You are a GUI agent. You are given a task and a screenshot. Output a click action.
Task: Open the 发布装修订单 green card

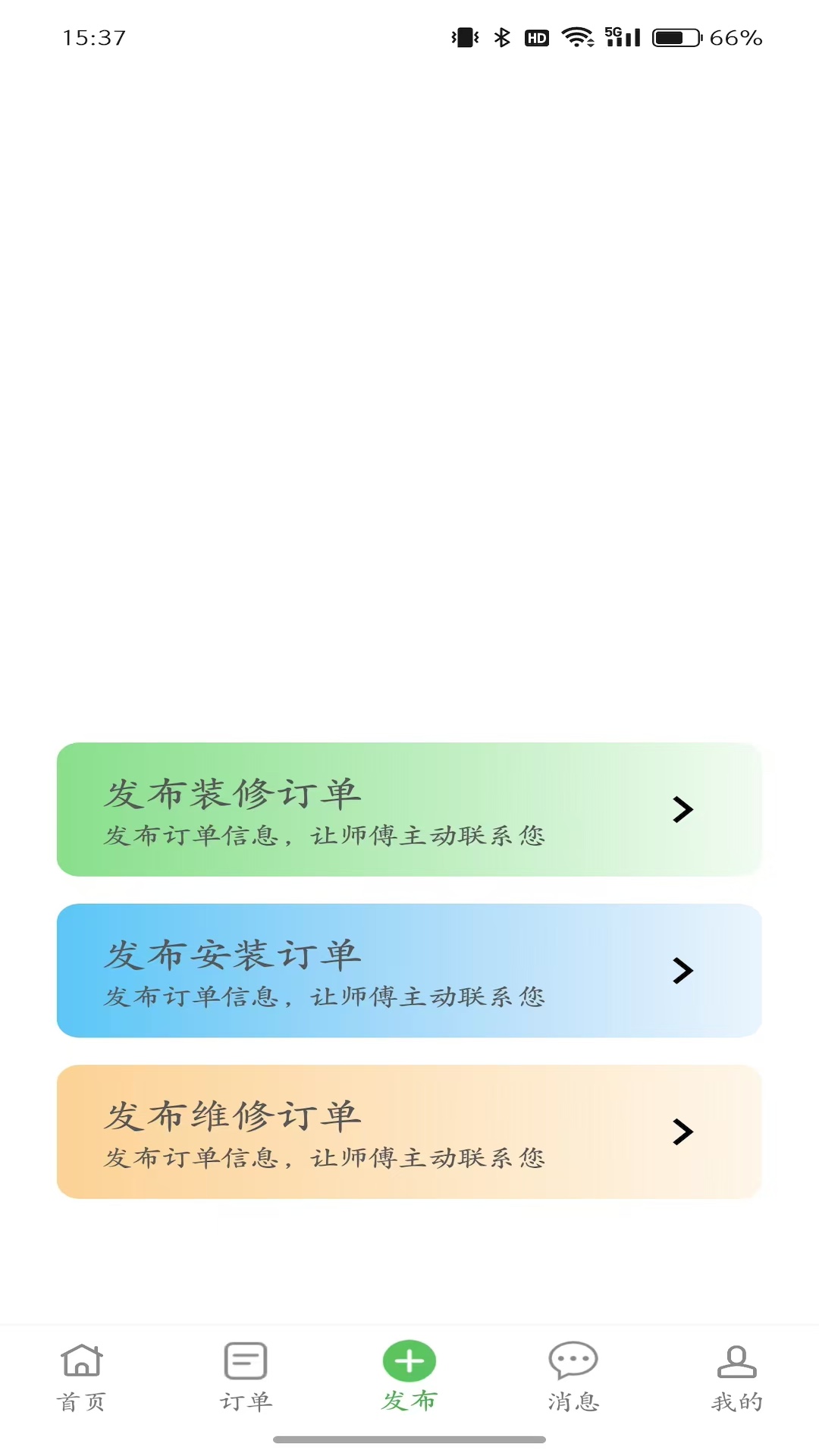click(x=409, y=809)
